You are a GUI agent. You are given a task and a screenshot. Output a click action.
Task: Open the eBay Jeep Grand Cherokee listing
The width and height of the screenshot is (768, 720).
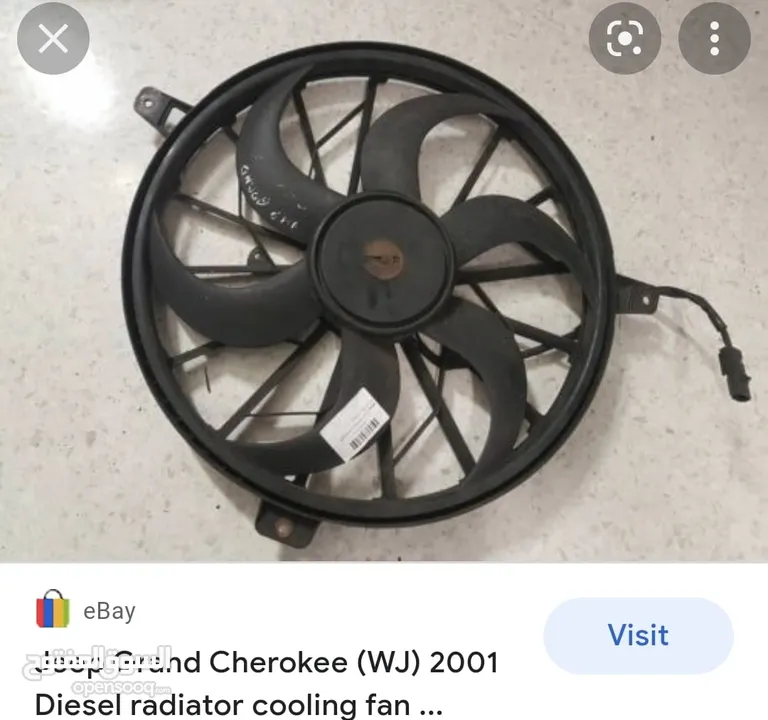[x=266, y=682]
